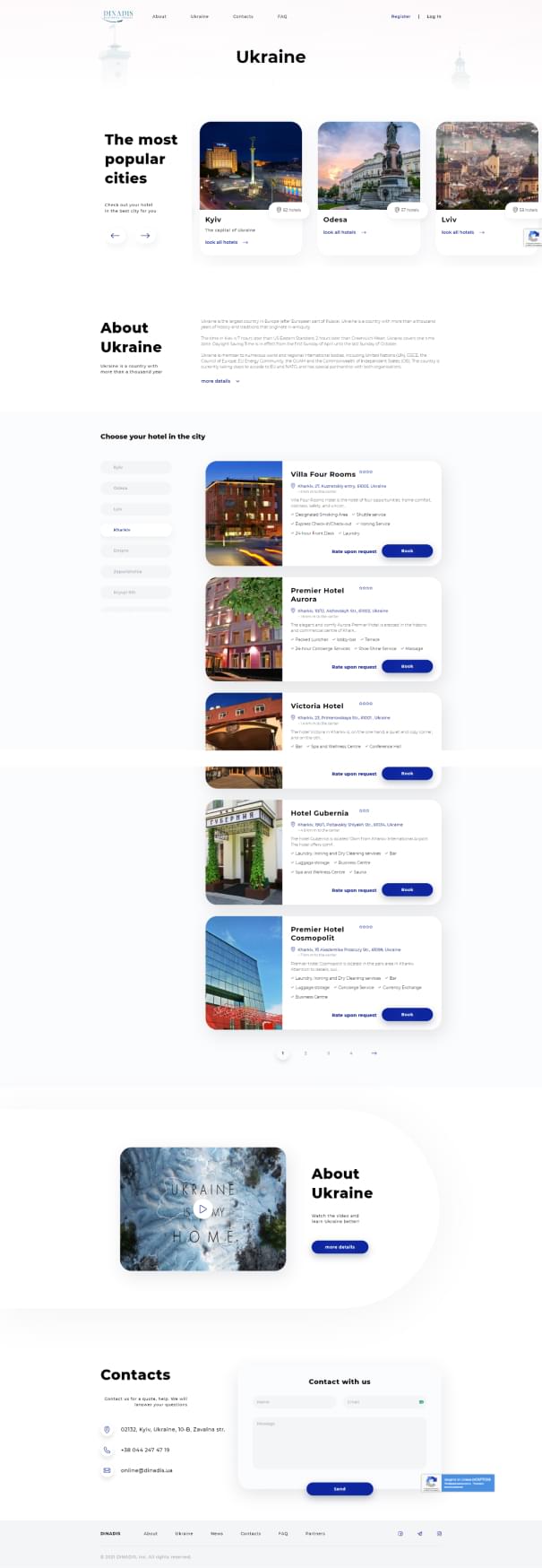Enter your name in the Name field
Image resolution: width=542 pixels, height=1568 pixels.
(x=294, y=1401)
